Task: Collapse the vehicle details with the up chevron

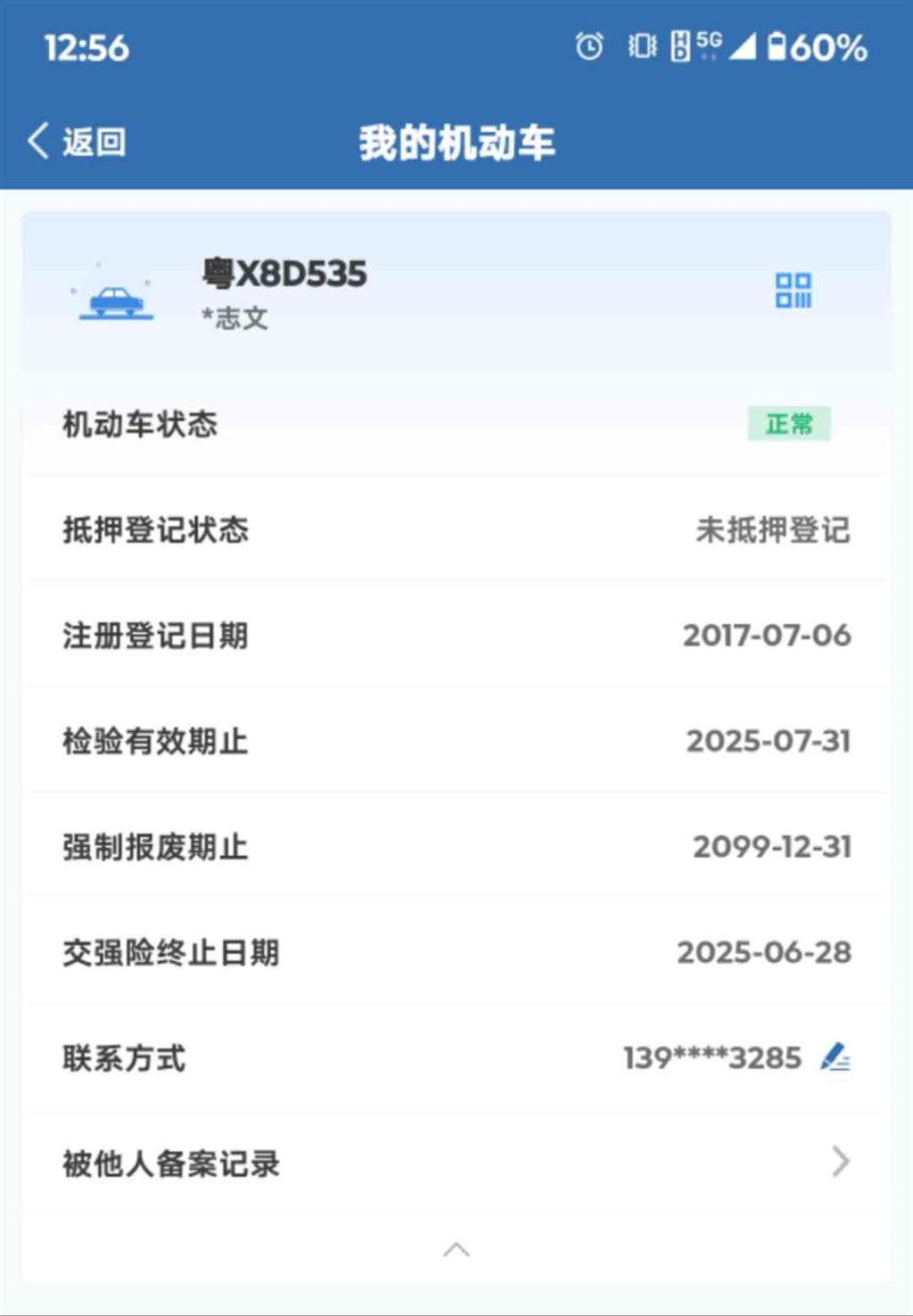Action: point(456,1249)
